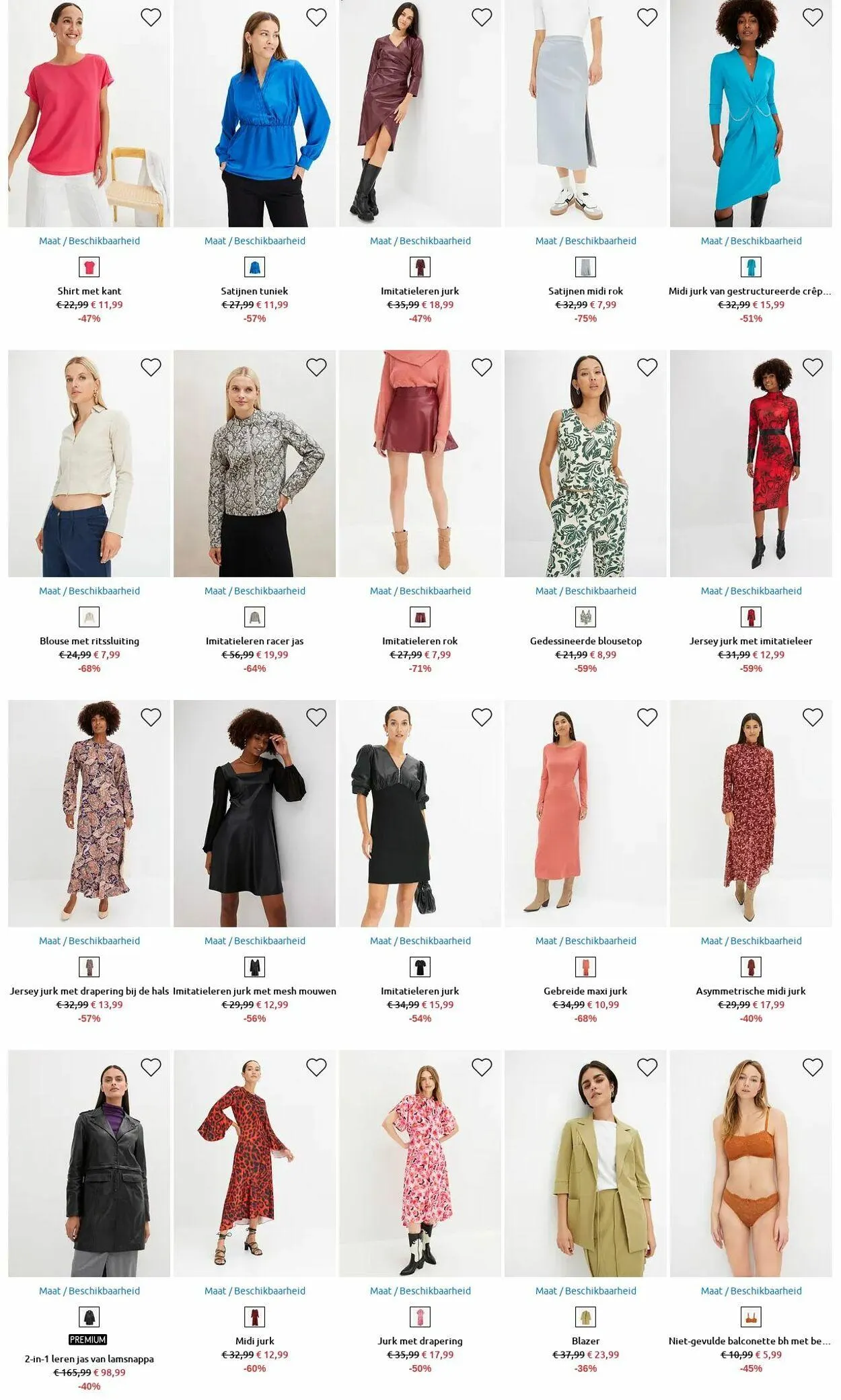
Task: View the Gedessineerde blousetop item
Action: 585,641
